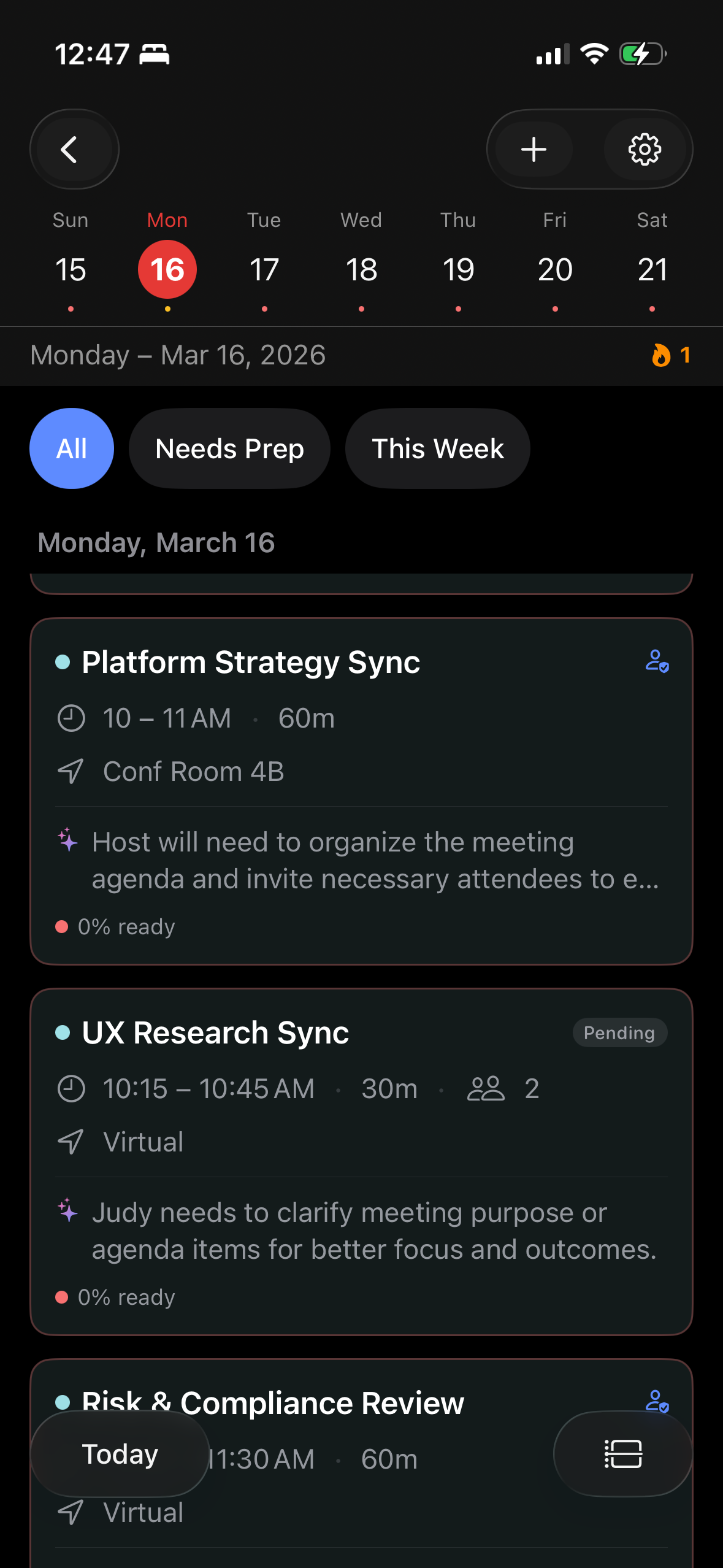The image size is (723, 1568).
Task: Tap the sparkle AI insight on UX Research Sync
Action: [67, 1212]
